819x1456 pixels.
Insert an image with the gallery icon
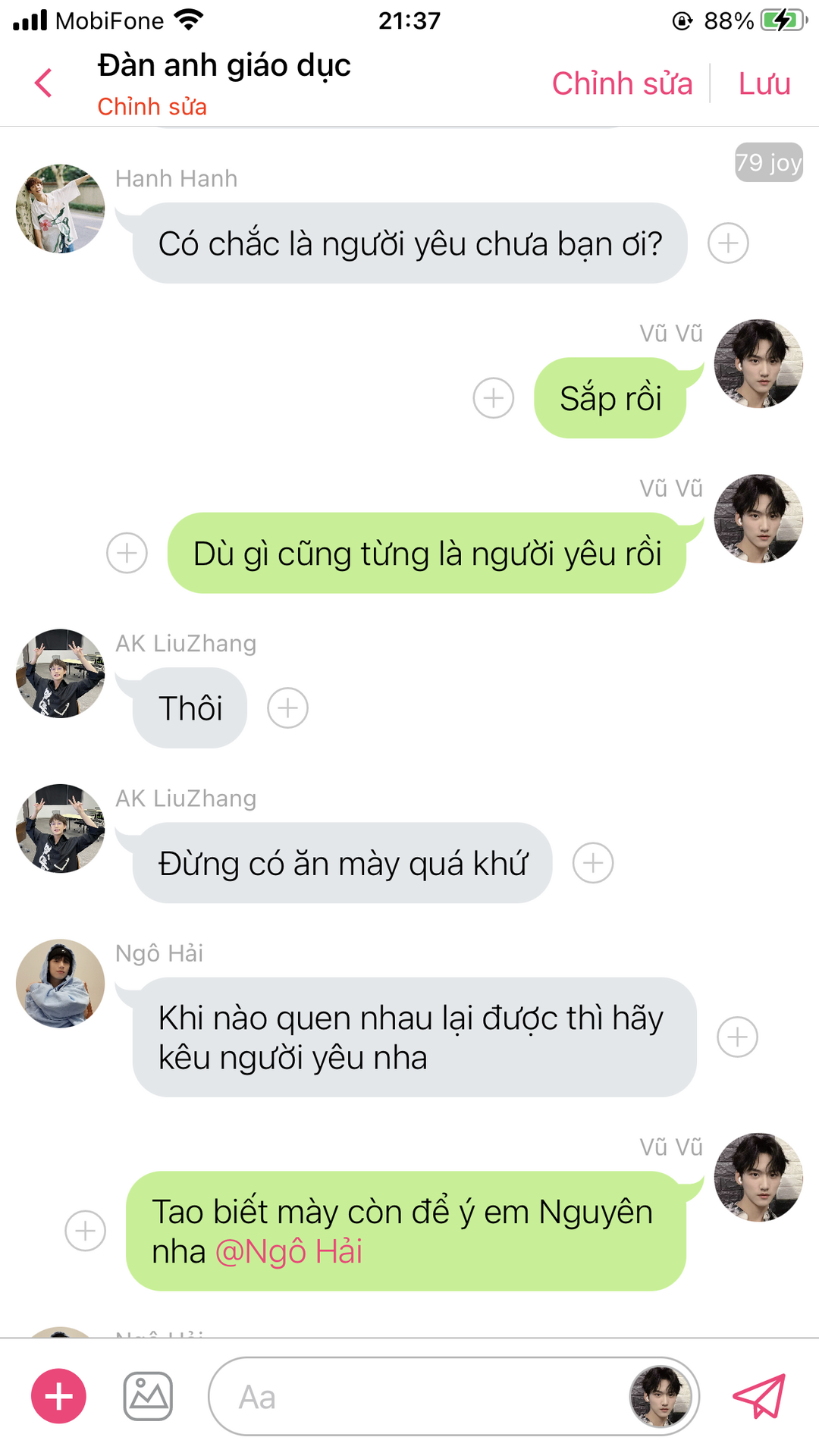(148, 1396)
